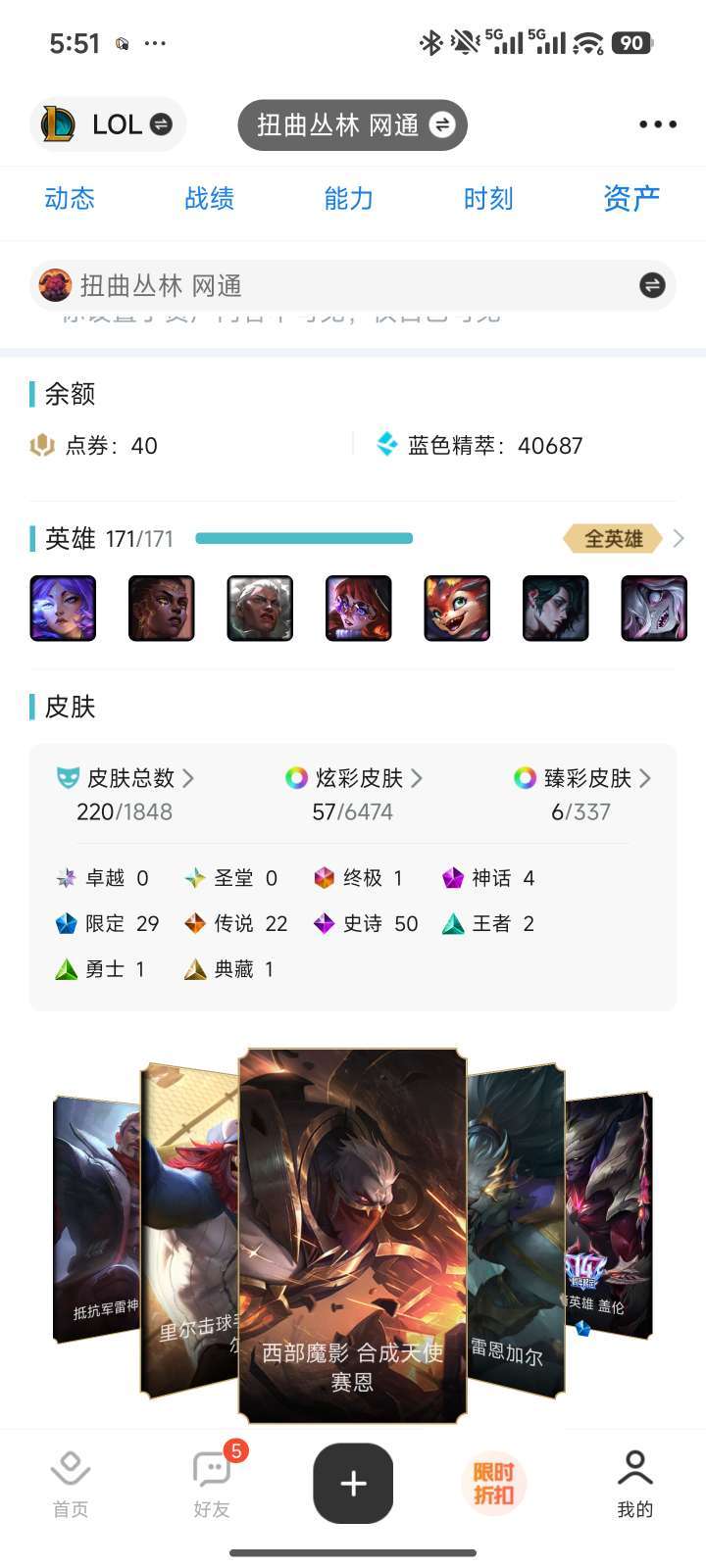Open the 西部魔影 合成天使 赛恩 skin card
Viewport: 706px width, 1568px height.
[x=353, y=1235]
